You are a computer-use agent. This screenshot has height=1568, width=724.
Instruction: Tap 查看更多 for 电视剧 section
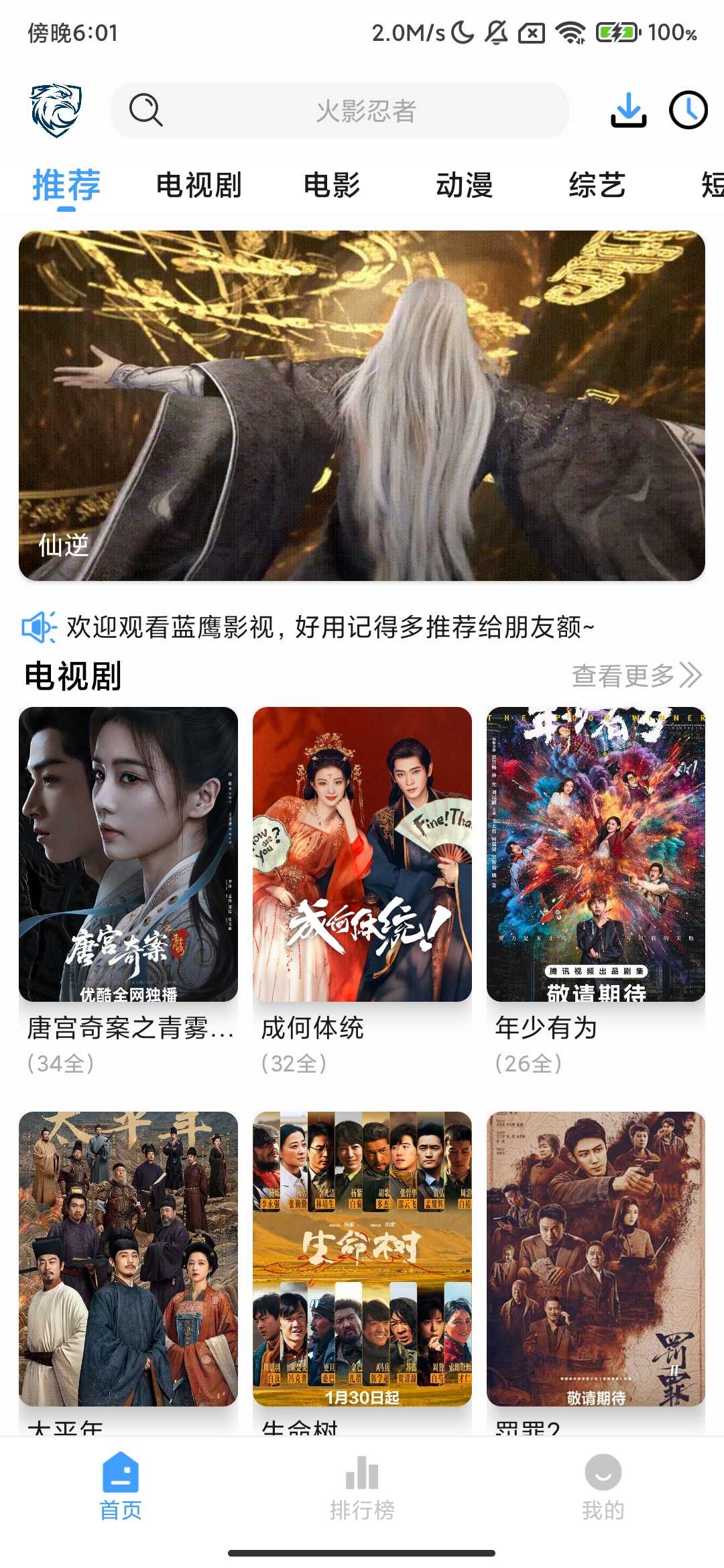pyautogui.click(x=636, y=675)
